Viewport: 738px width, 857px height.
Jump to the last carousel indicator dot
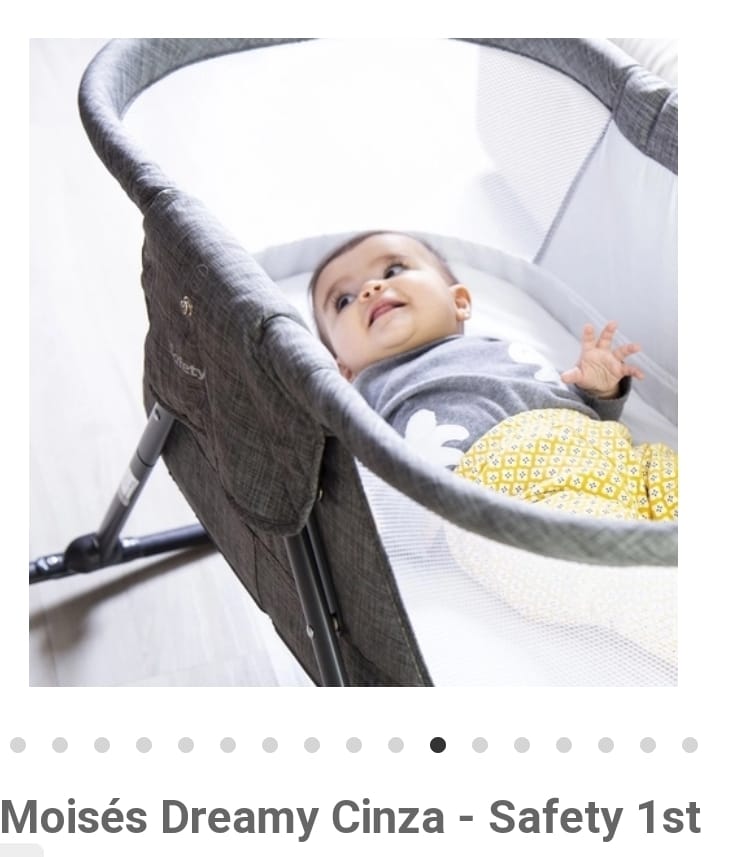pos(690,745)
